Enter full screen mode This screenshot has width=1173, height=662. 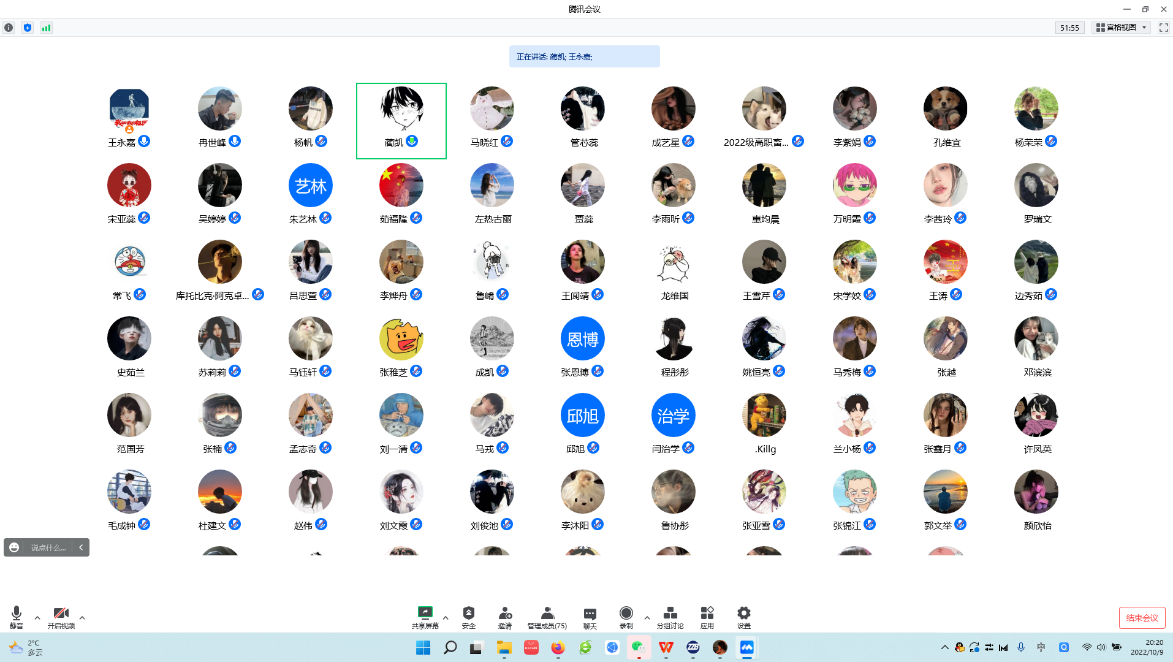(1163, 28)
